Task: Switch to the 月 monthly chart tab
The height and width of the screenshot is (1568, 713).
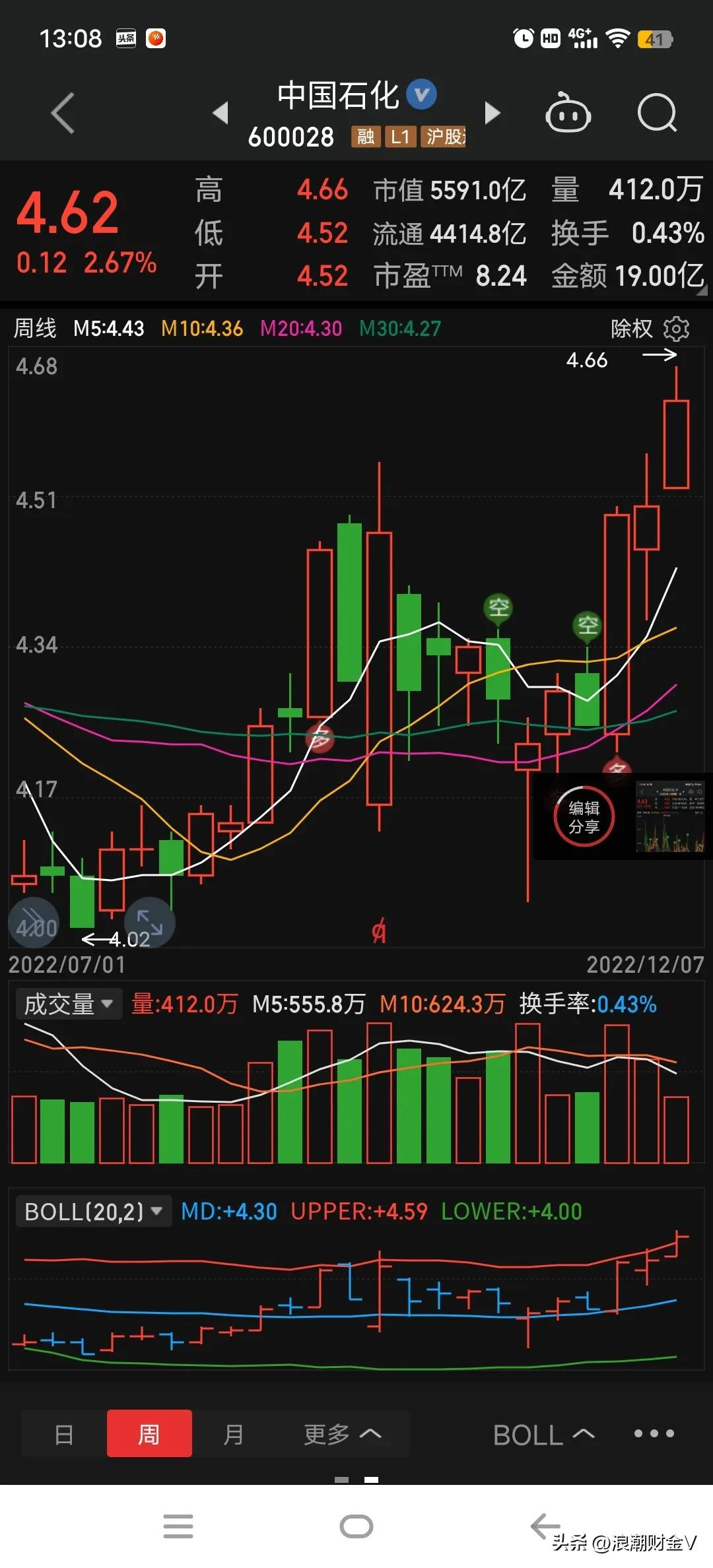Action: point(234,1434)
